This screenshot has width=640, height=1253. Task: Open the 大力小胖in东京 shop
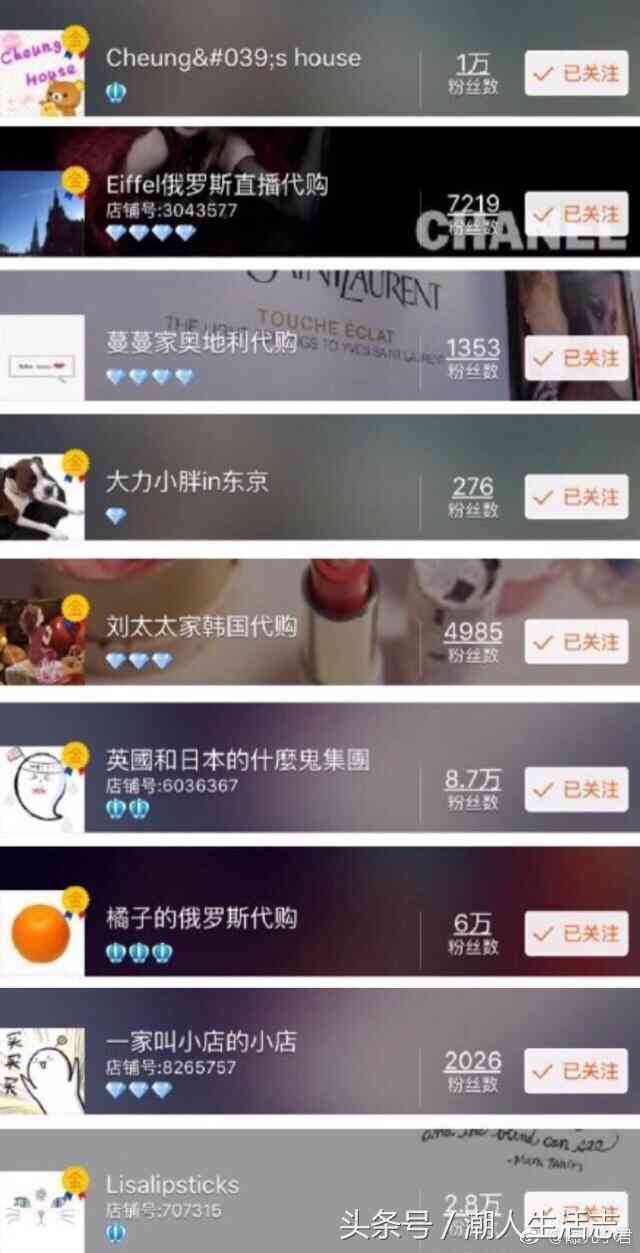tap(187, 482)
